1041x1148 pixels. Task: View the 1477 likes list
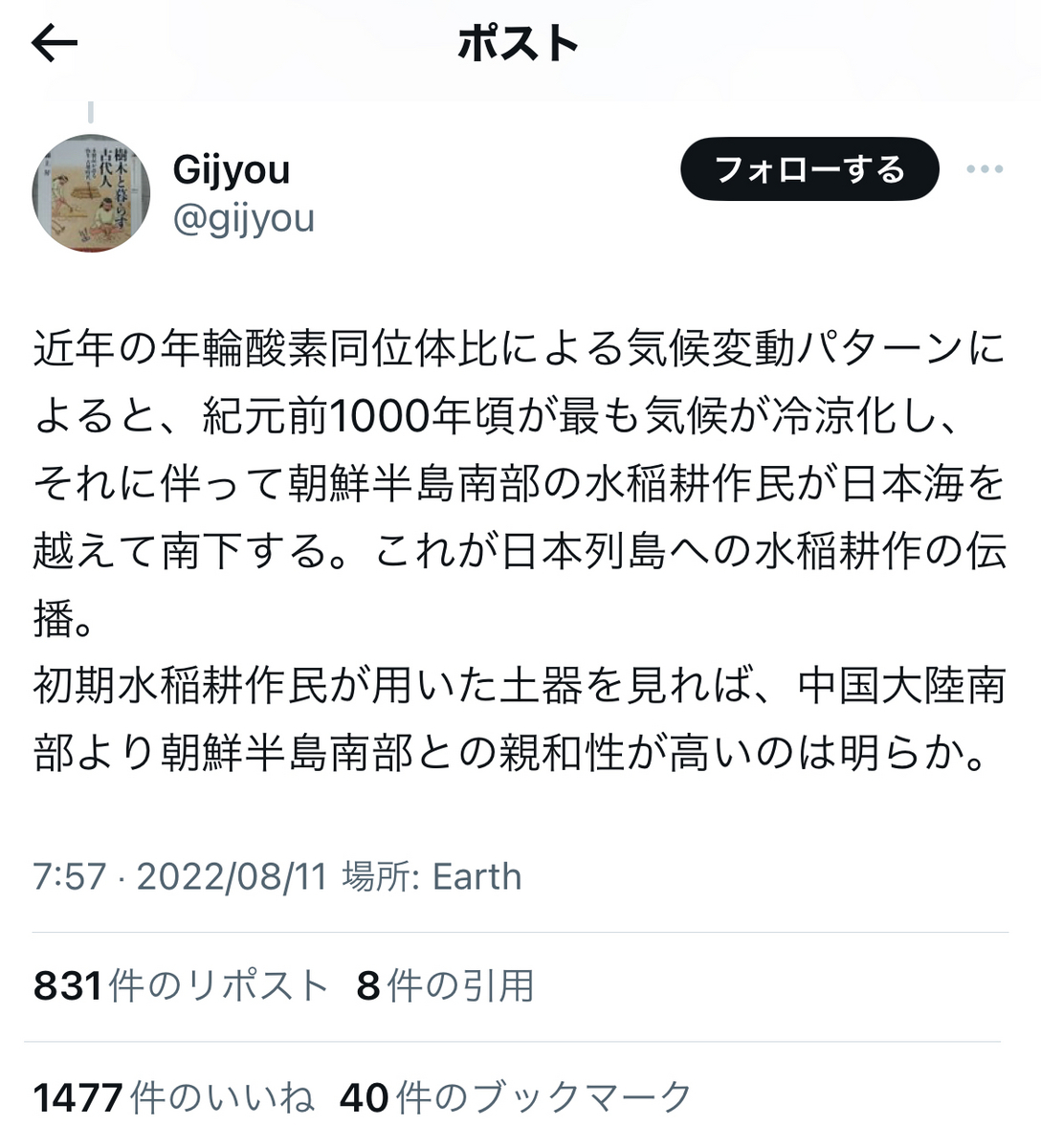pos(173,1097)
